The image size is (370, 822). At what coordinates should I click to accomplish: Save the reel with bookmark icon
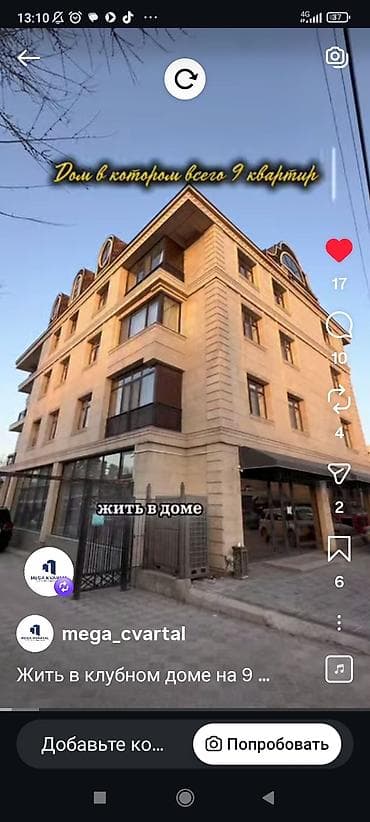click(339, 549)
